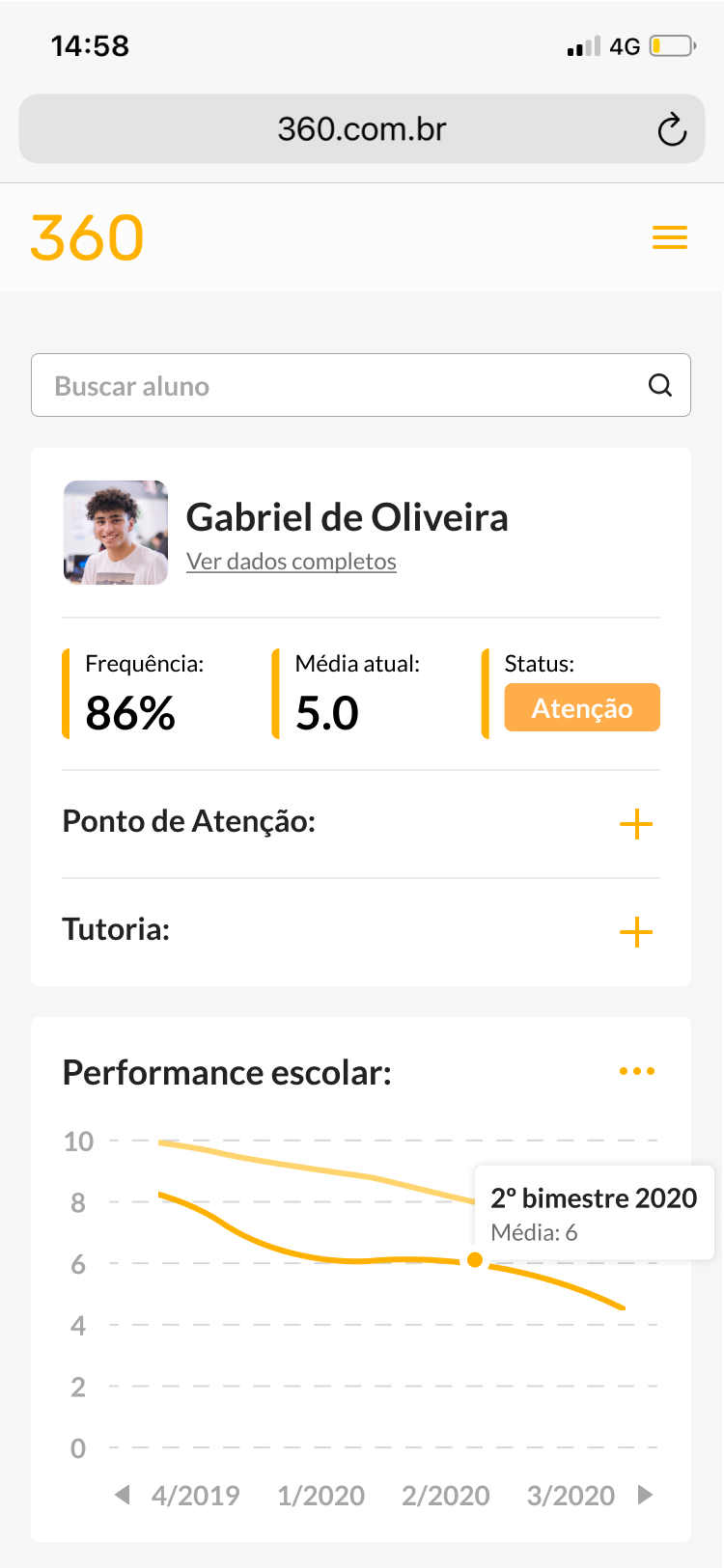
Task: Select the 2º bimestre 2020 data point
Action: pos(475,1260)
